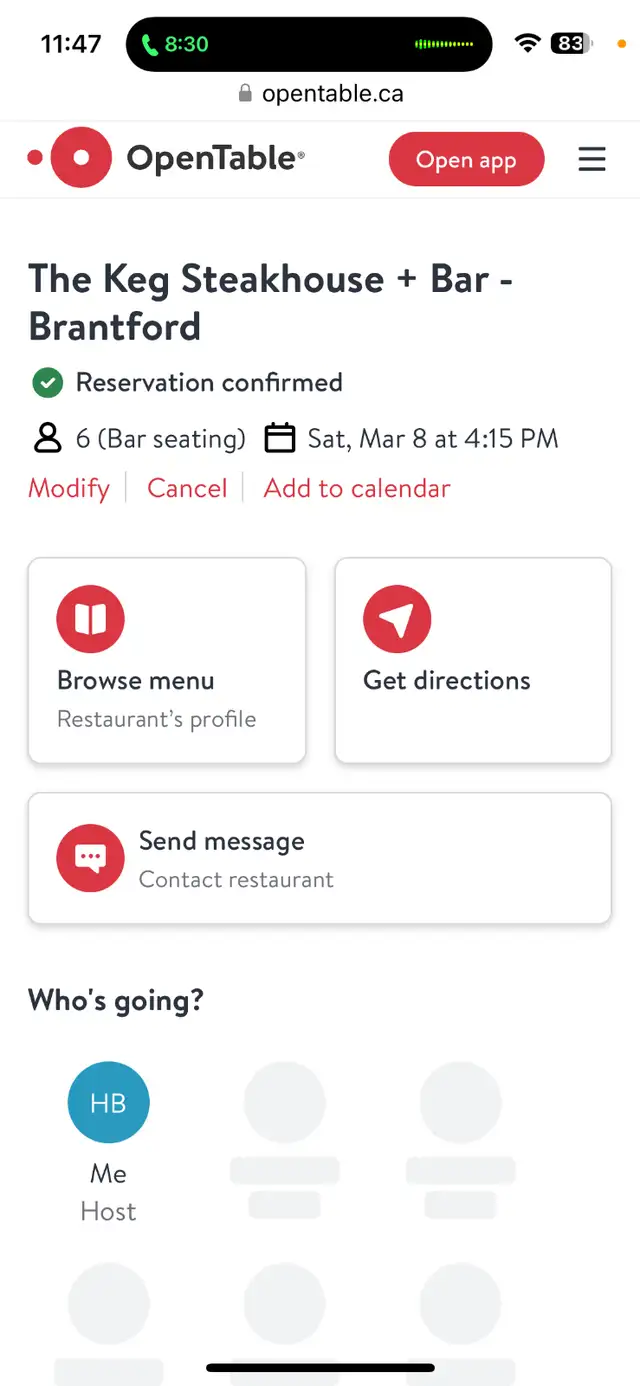The width and height of the screenshot is (640, 1386).
Task: Open the Get directions card
Action: (x=473, y=661)
